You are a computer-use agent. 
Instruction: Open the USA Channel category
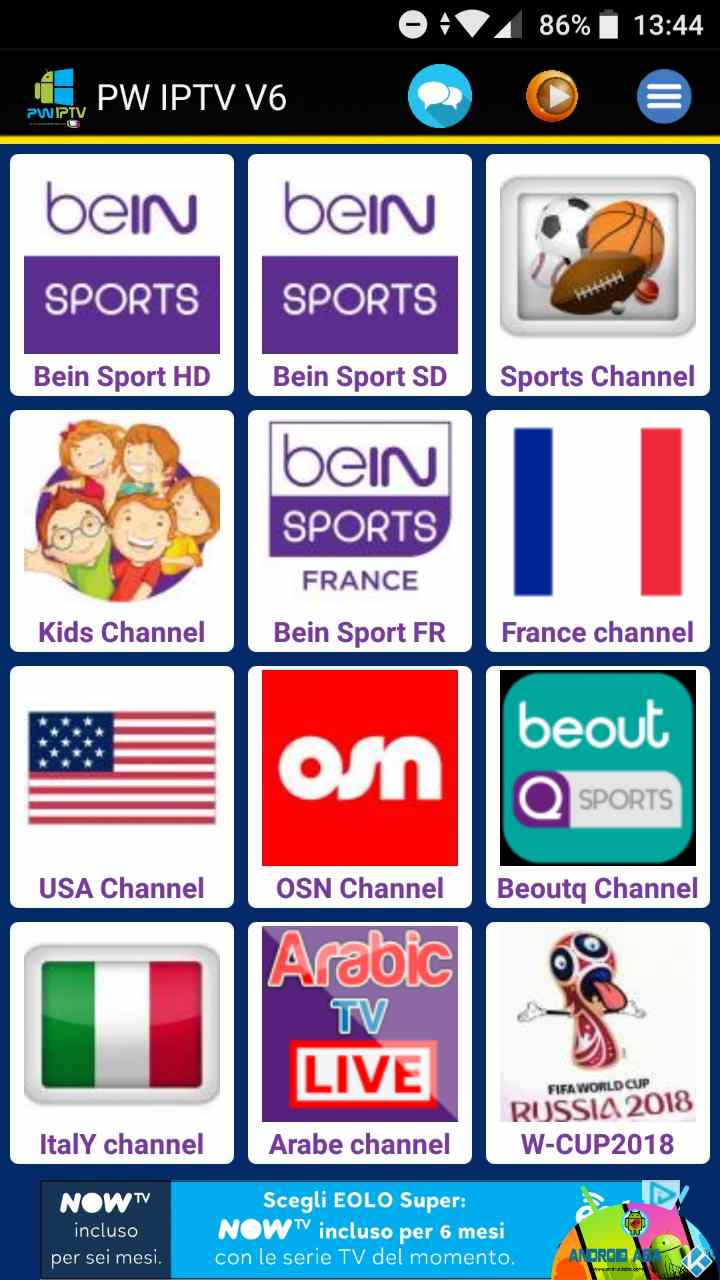click(122, 787)
